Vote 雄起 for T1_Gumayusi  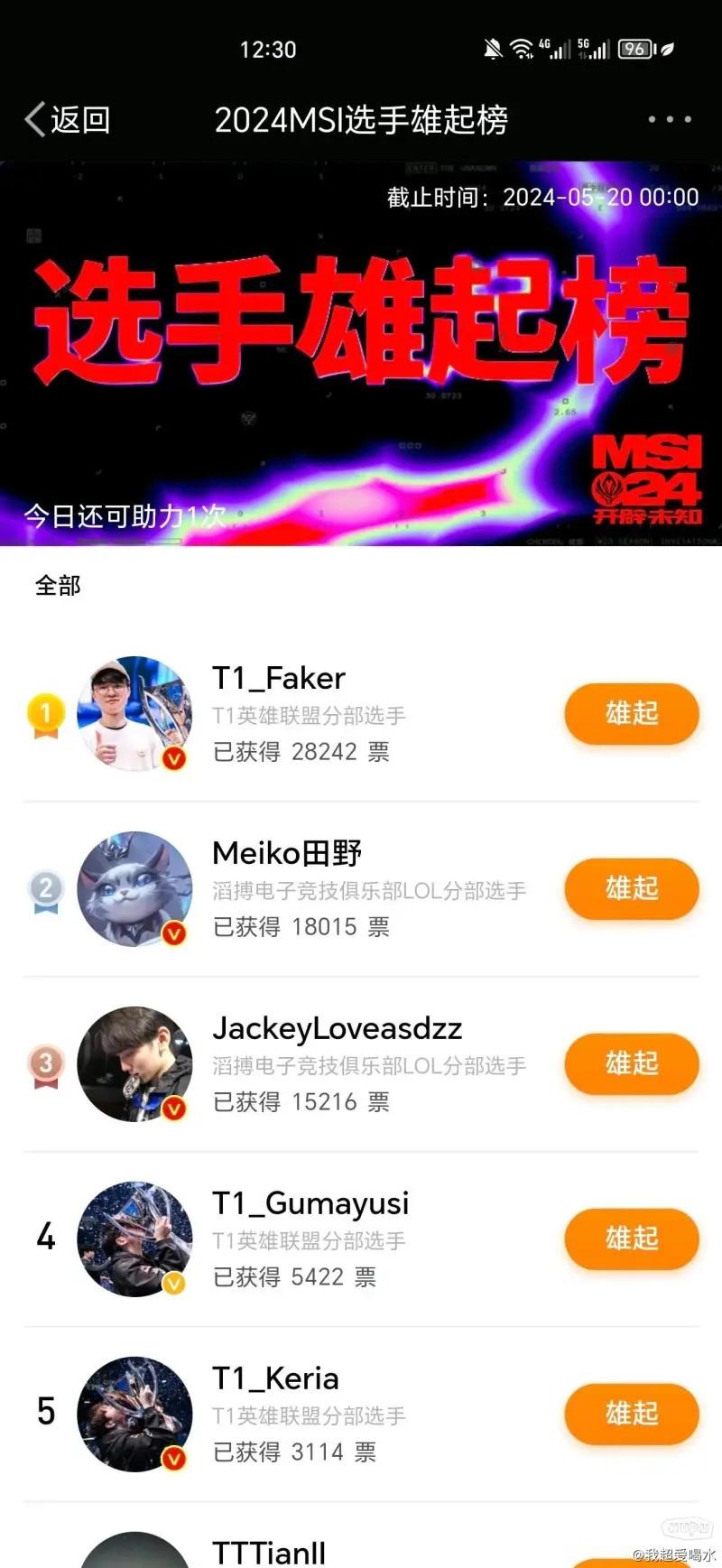pyautogui.click(x=632, y=1239)
